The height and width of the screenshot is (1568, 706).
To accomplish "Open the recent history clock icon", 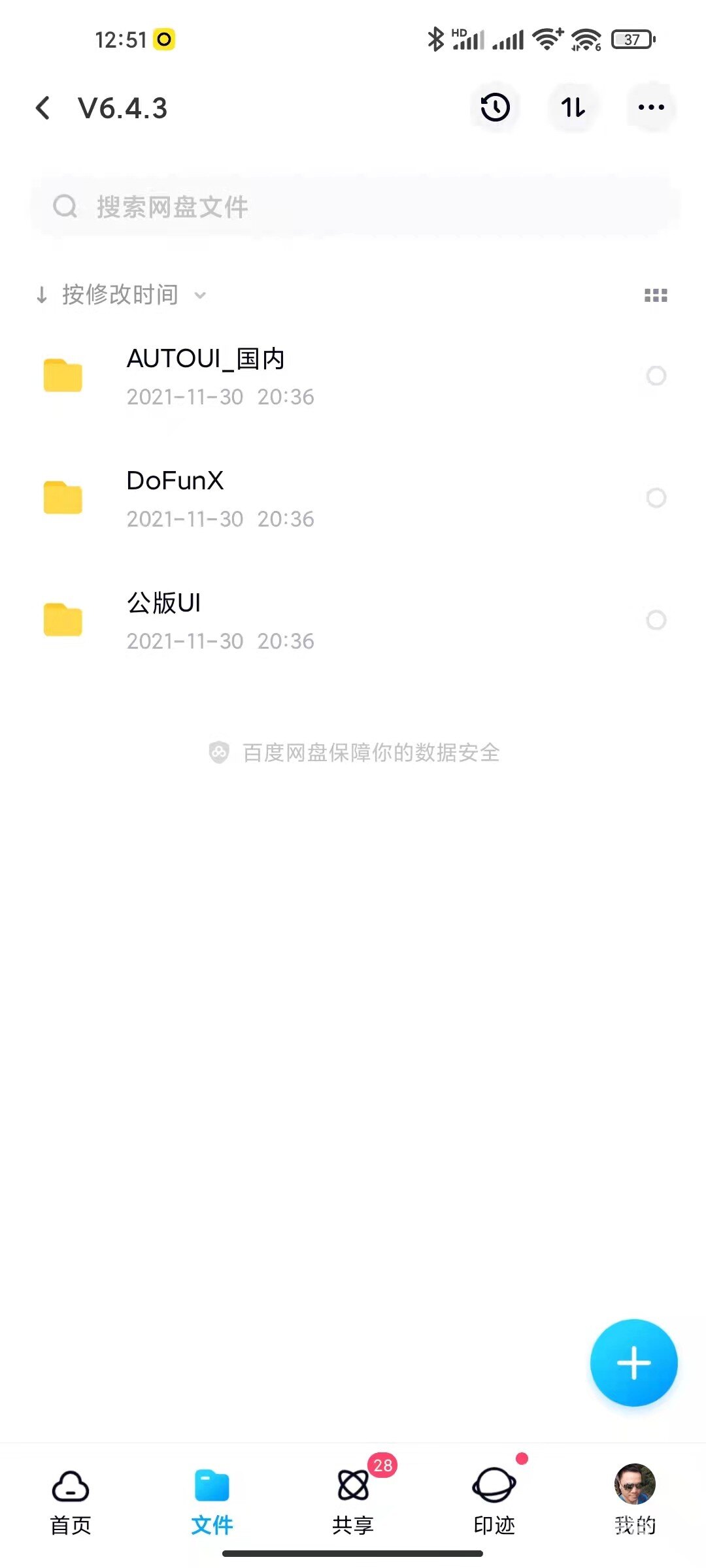I will tap(495, 107).
